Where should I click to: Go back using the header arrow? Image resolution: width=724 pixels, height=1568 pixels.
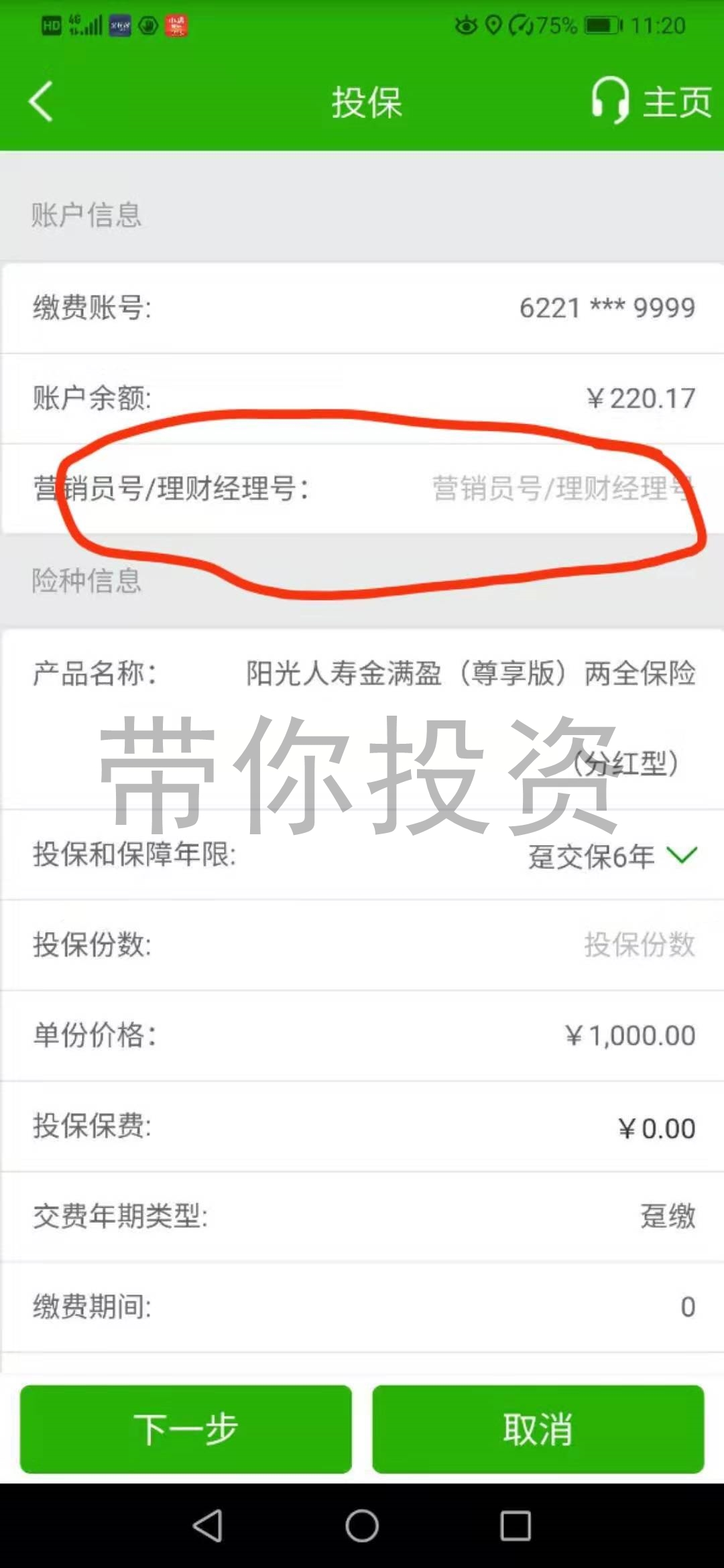tap(41, 102)
